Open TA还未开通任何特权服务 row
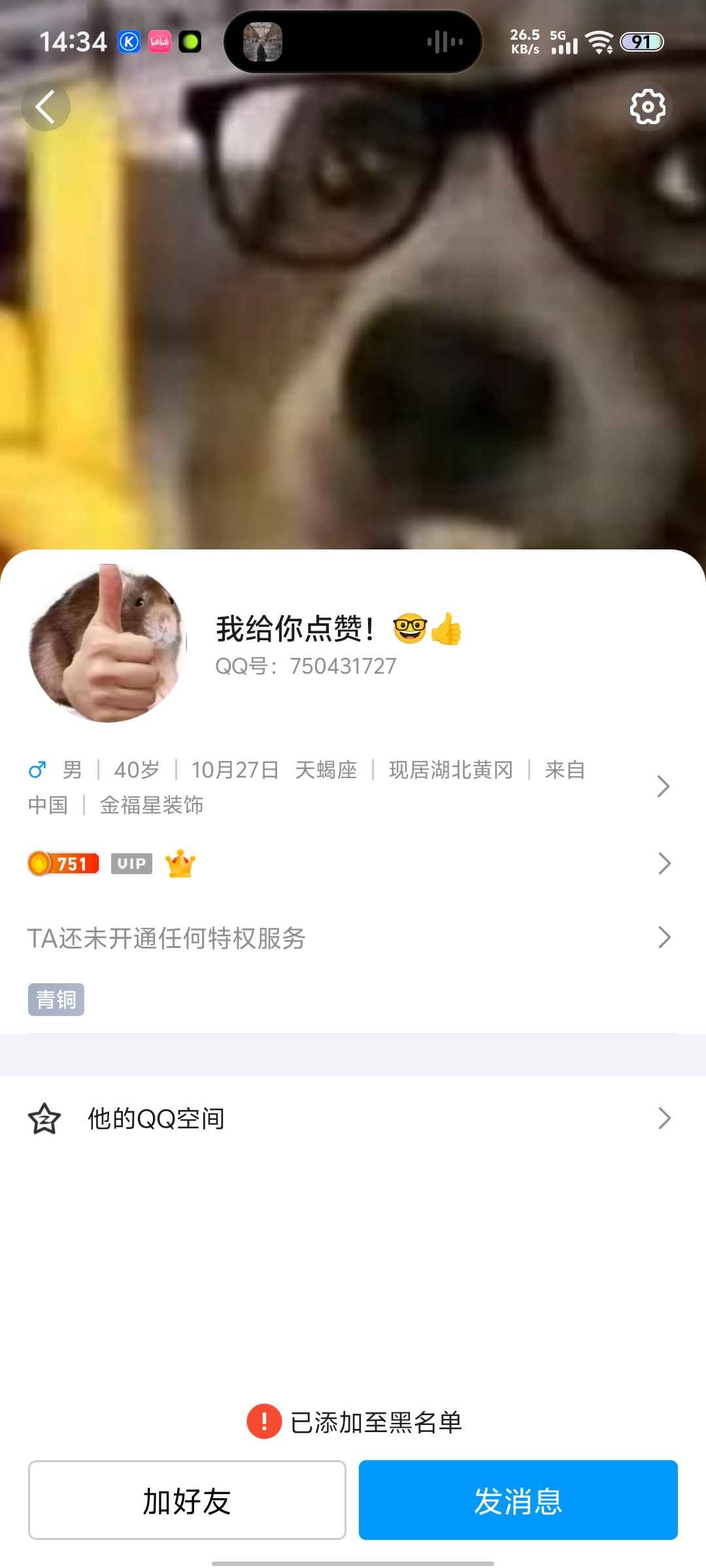 pos(353,938)
